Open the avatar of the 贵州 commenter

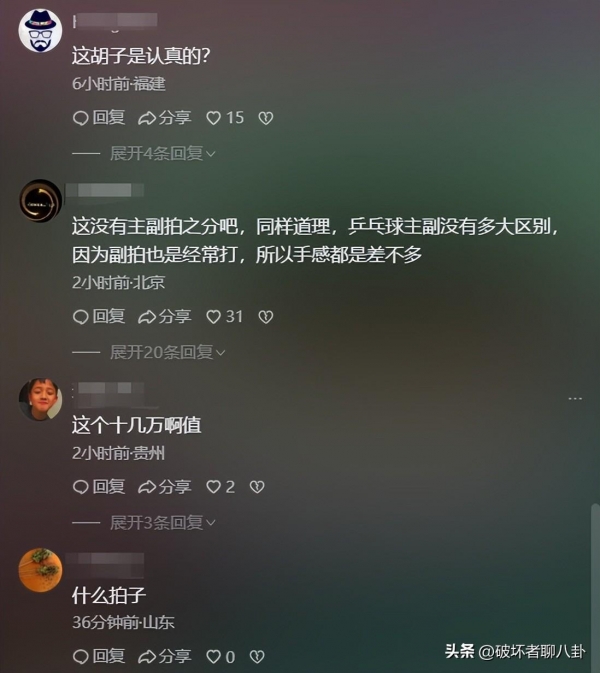[40, 400]
